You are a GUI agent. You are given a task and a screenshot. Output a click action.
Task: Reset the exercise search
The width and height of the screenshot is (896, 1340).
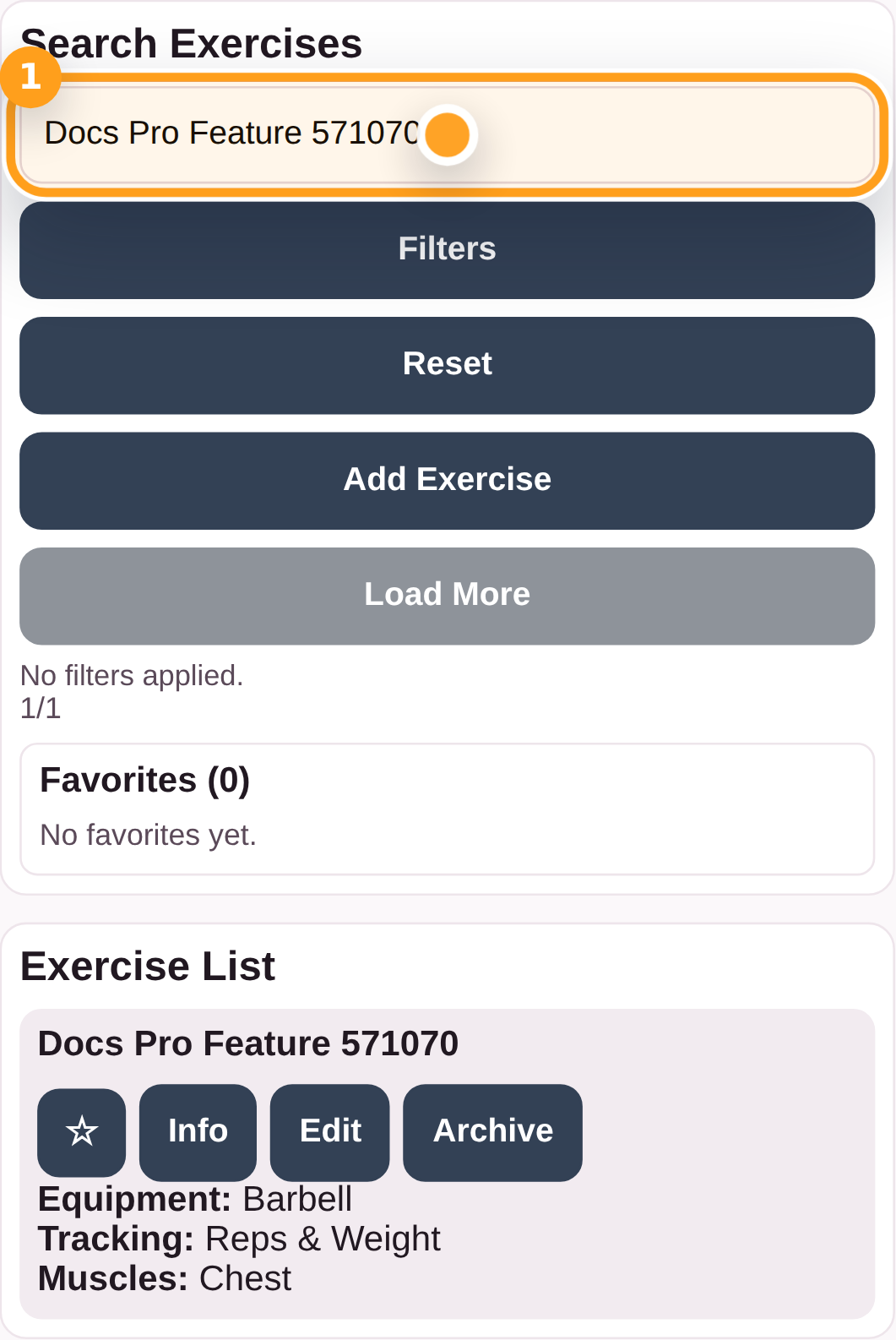[447, 364]
